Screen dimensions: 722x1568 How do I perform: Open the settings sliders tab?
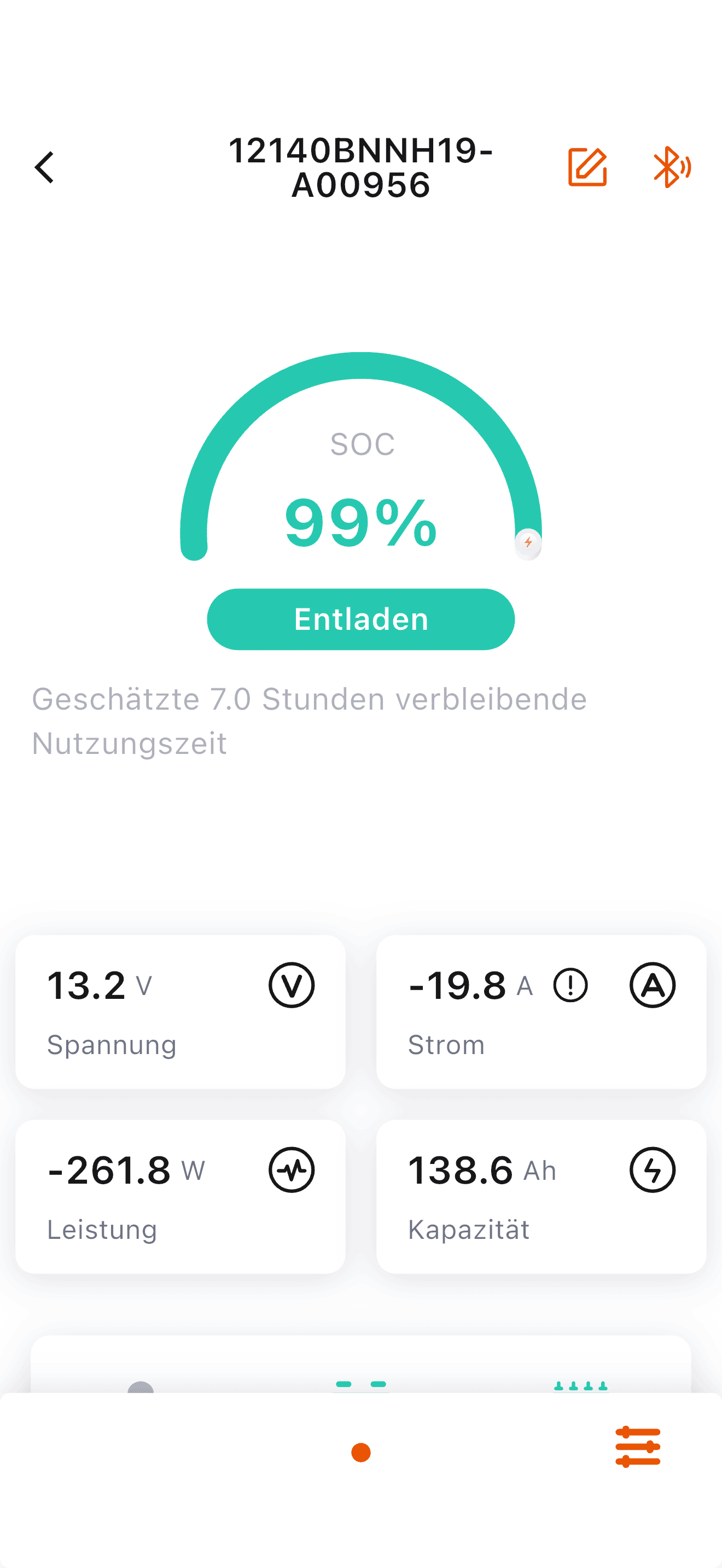tap(637, 1446)
